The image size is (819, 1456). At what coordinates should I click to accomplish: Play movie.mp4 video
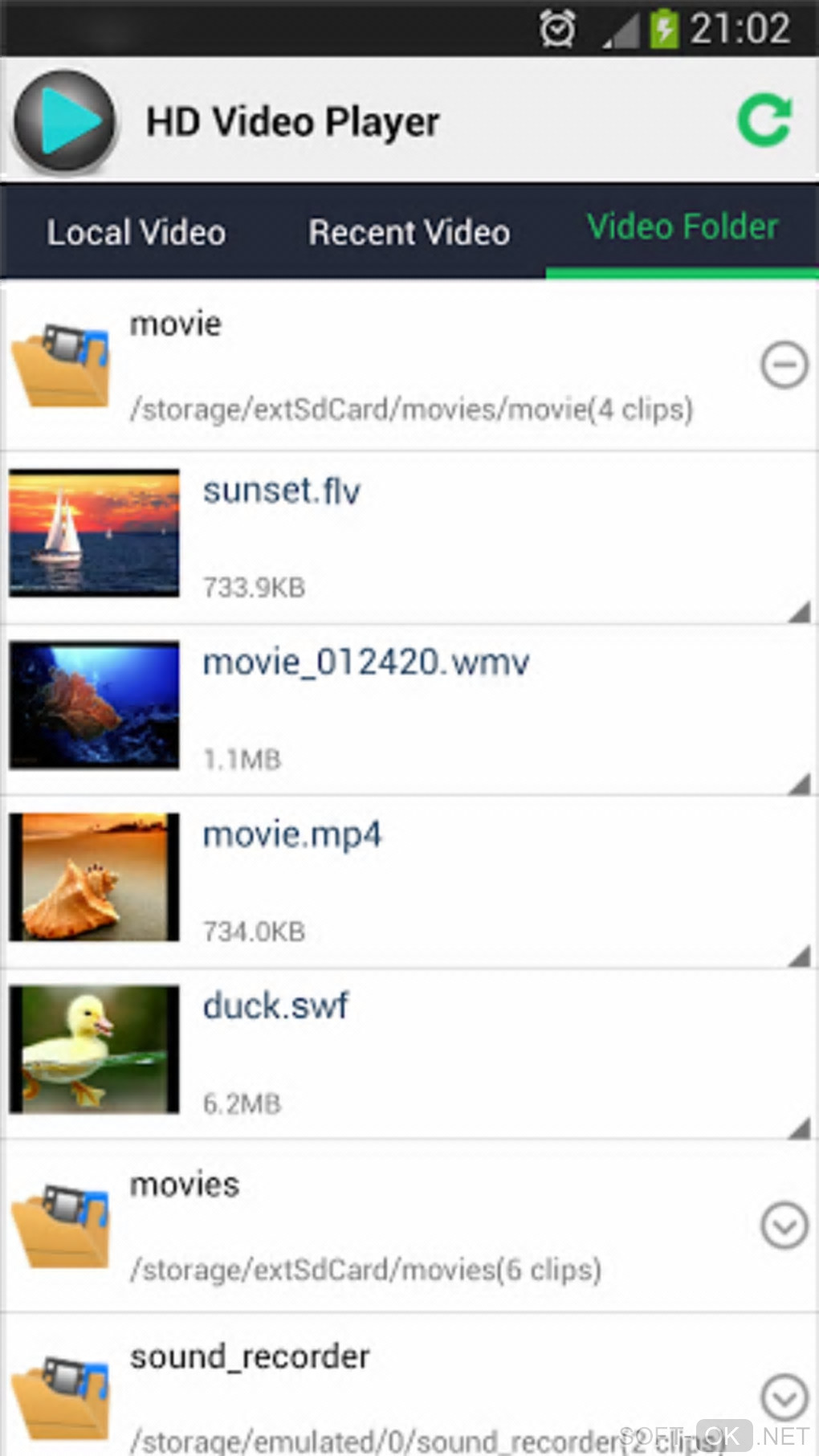click(x=291, y=835)
